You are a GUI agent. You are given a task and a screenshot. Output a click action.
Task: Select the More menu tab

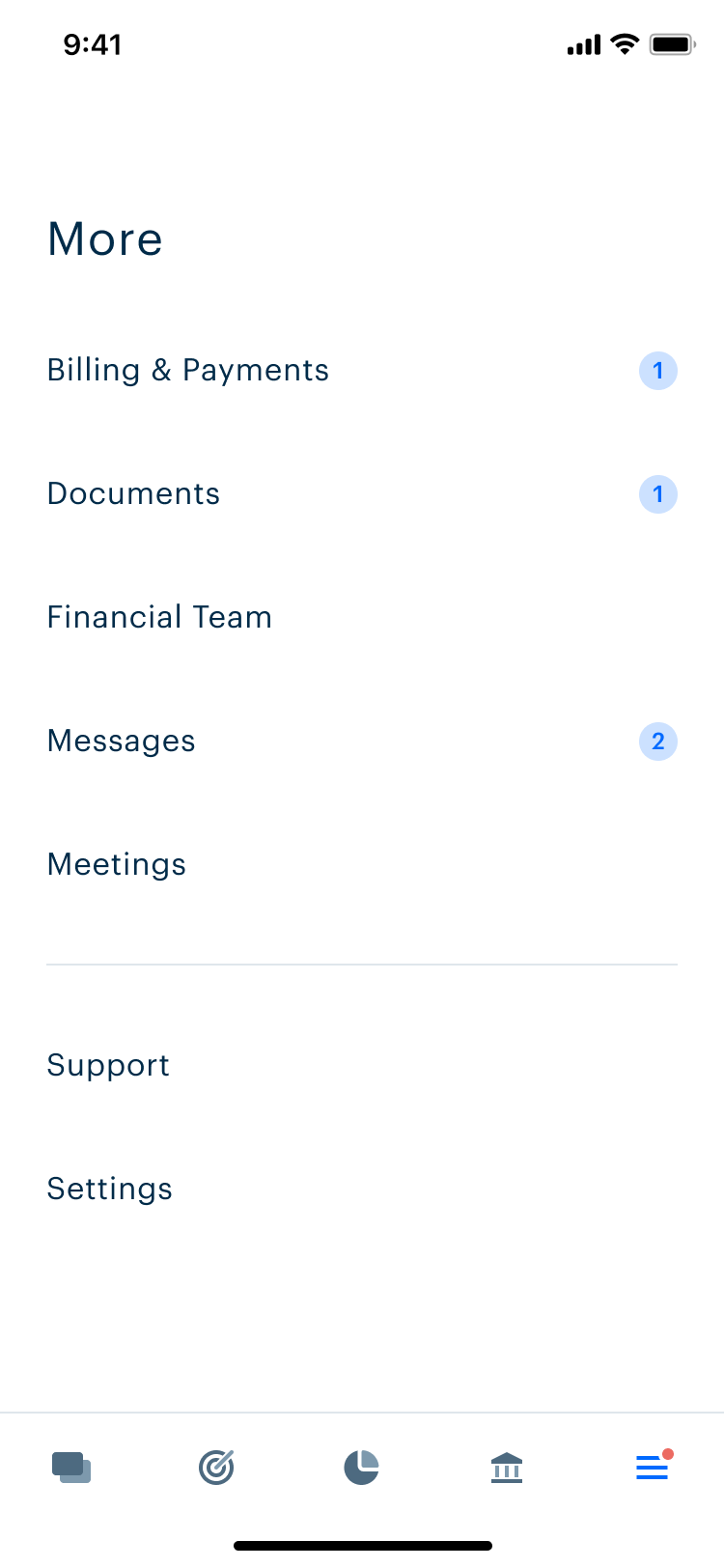[x=653, y=1468]
